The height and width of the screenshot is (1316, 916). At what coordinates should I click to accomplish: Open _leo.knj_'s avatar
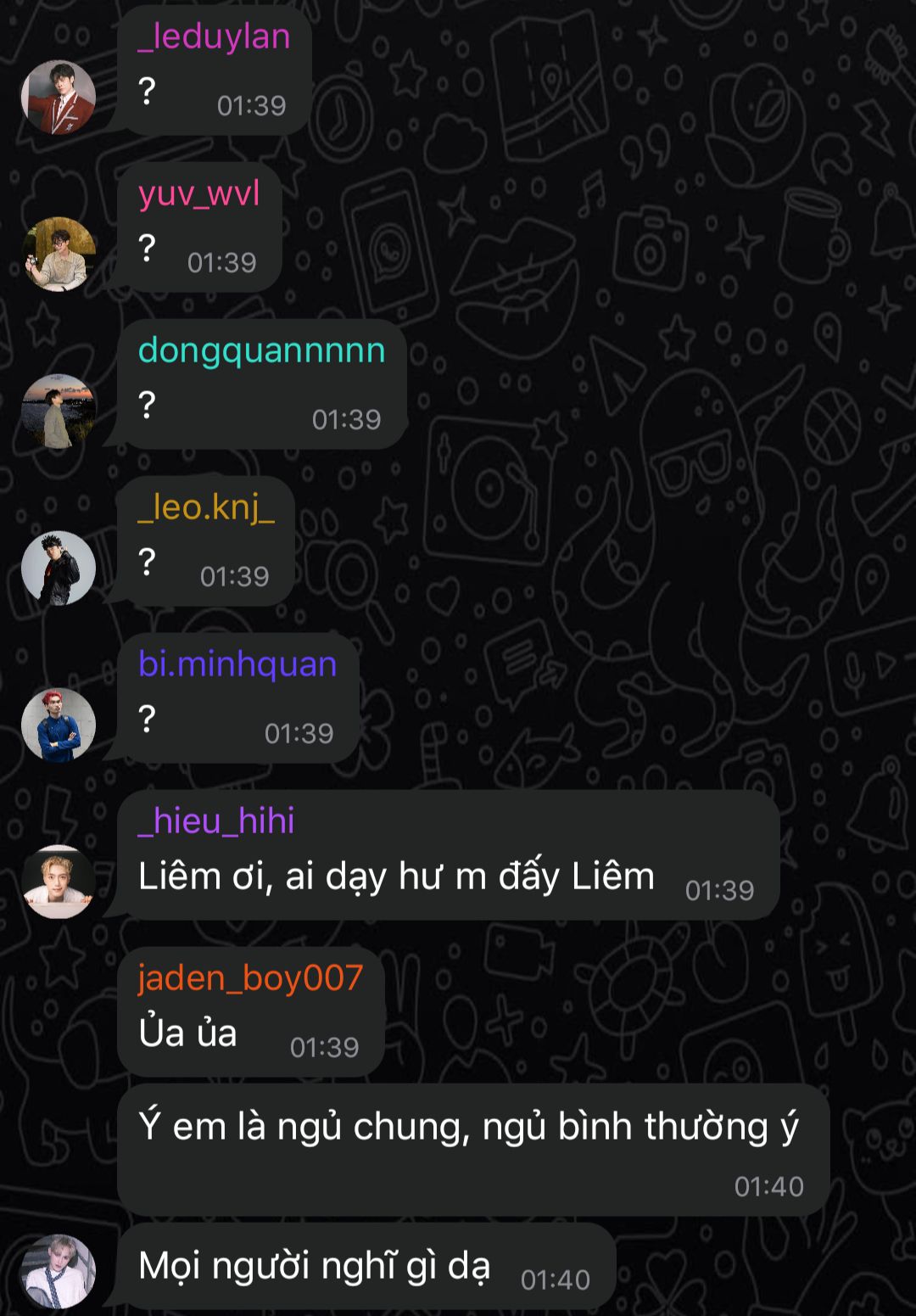pyautogui.click(x=59, y=568)
